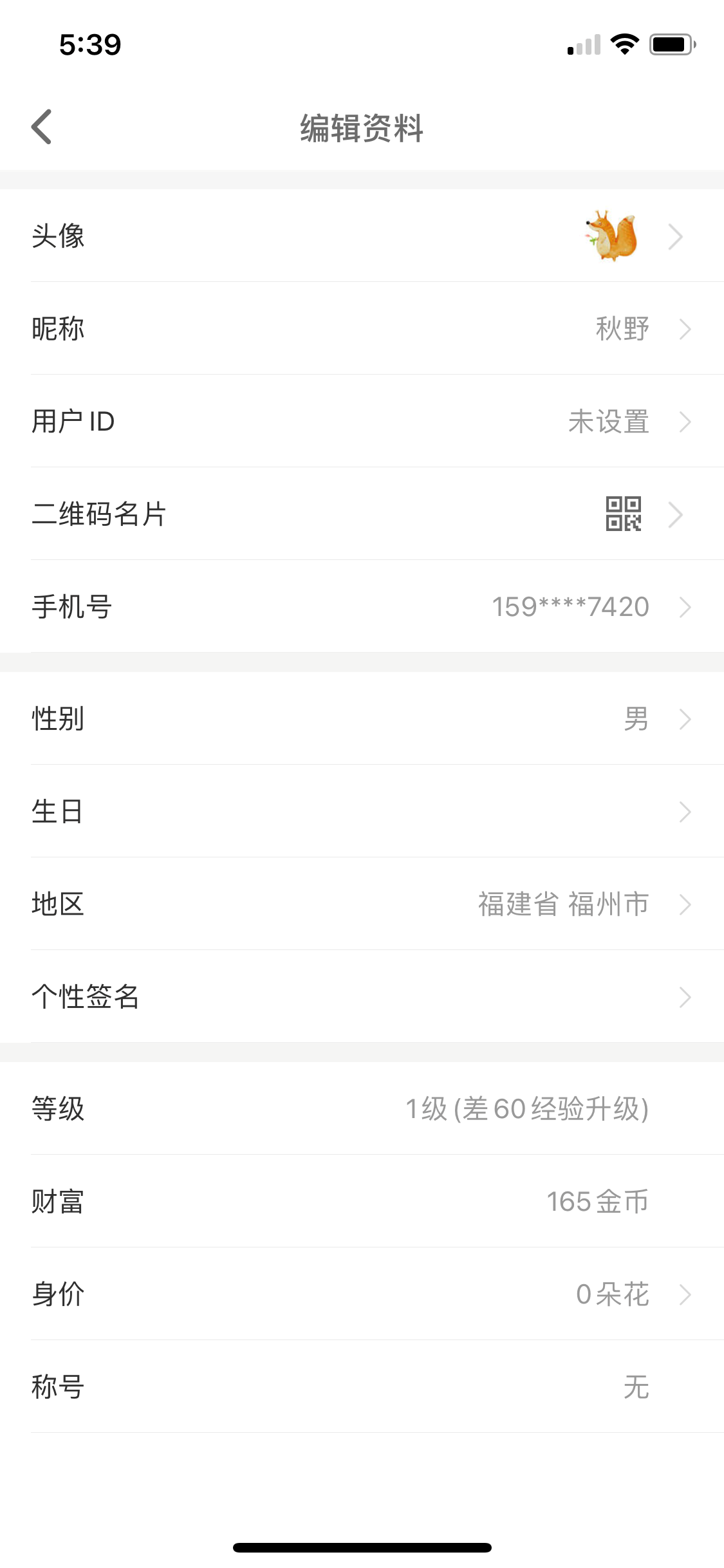This screenshot has height=1568, width=724.
Task: Go back from the 编辑资料 page
Action: (x=42, y=127)
